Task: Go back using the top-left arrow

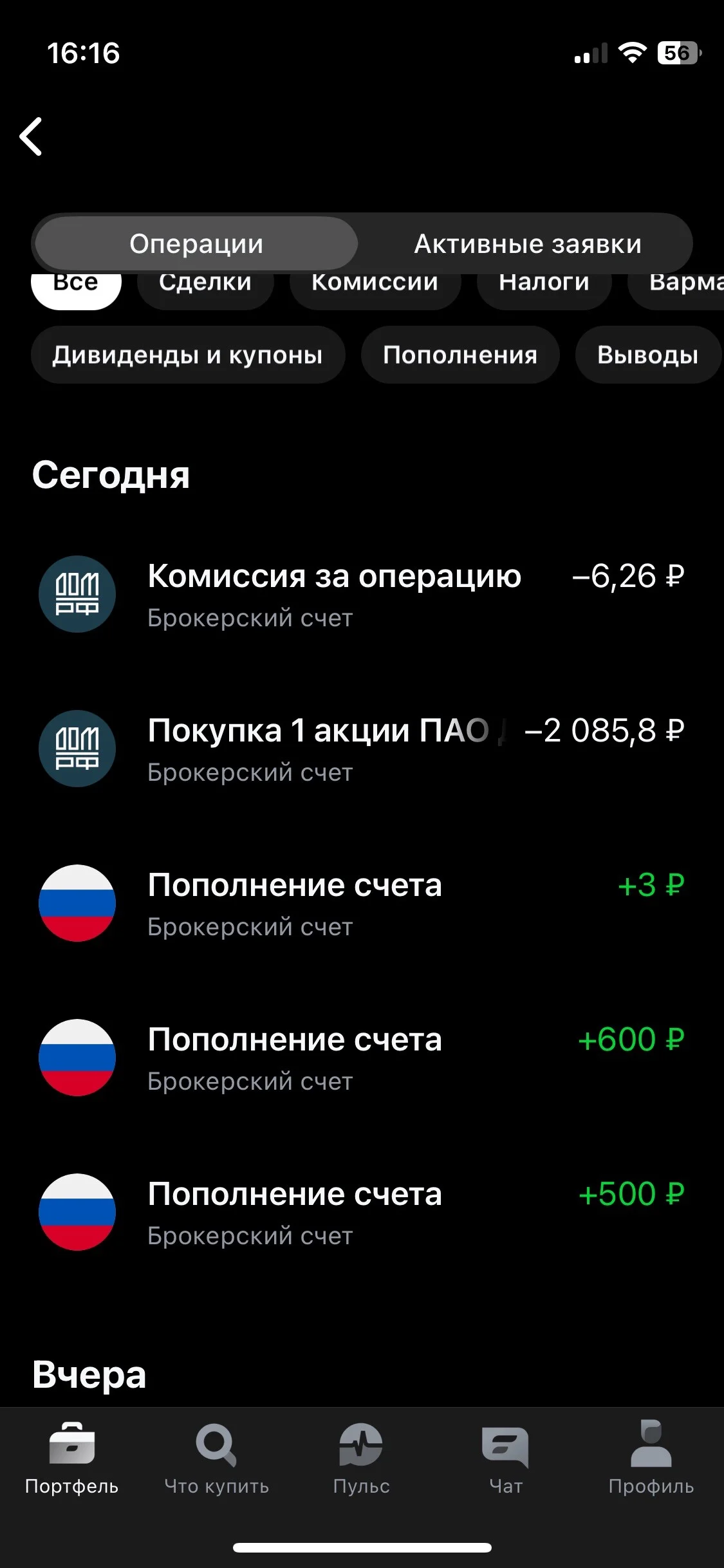Action: tap(31, 136)
